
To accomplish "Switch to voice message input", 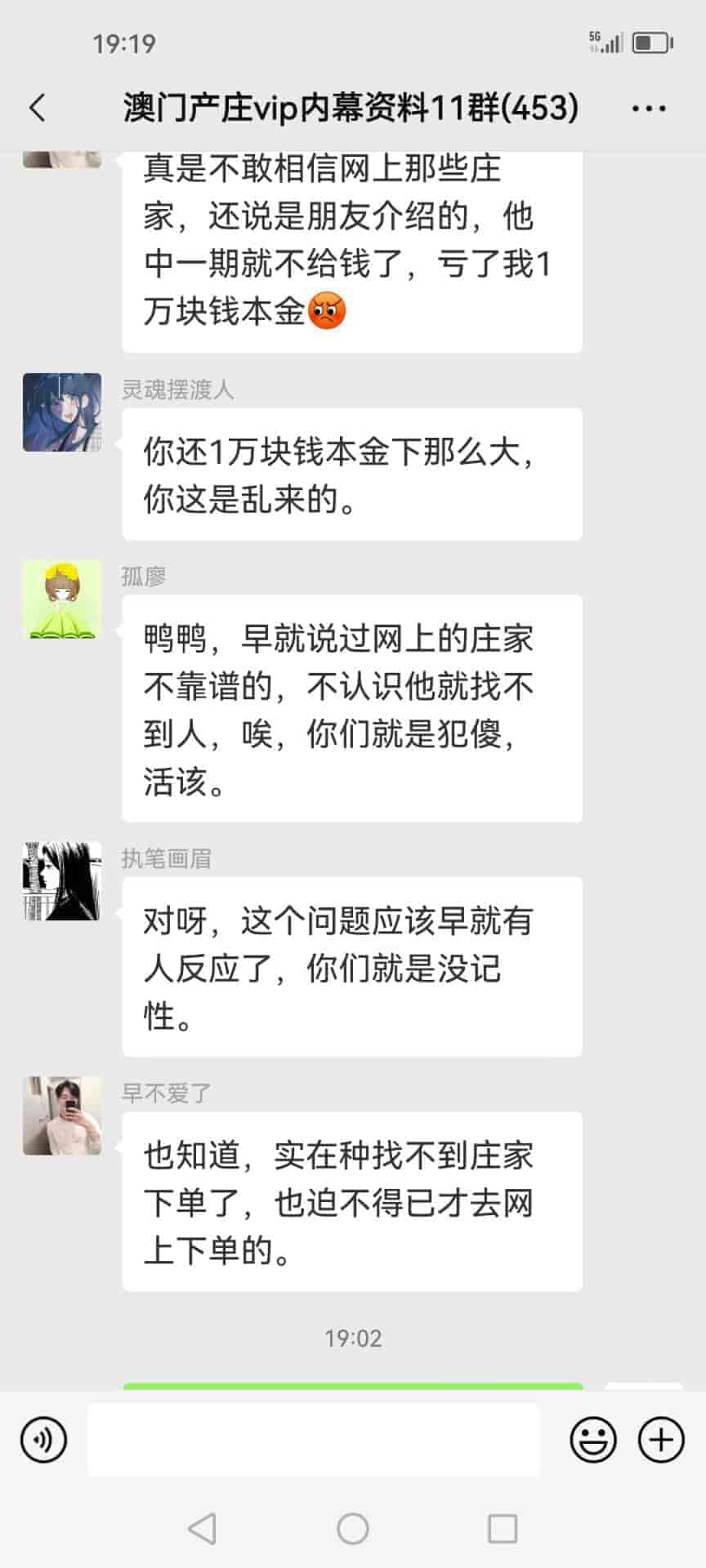I will 43,1440.
